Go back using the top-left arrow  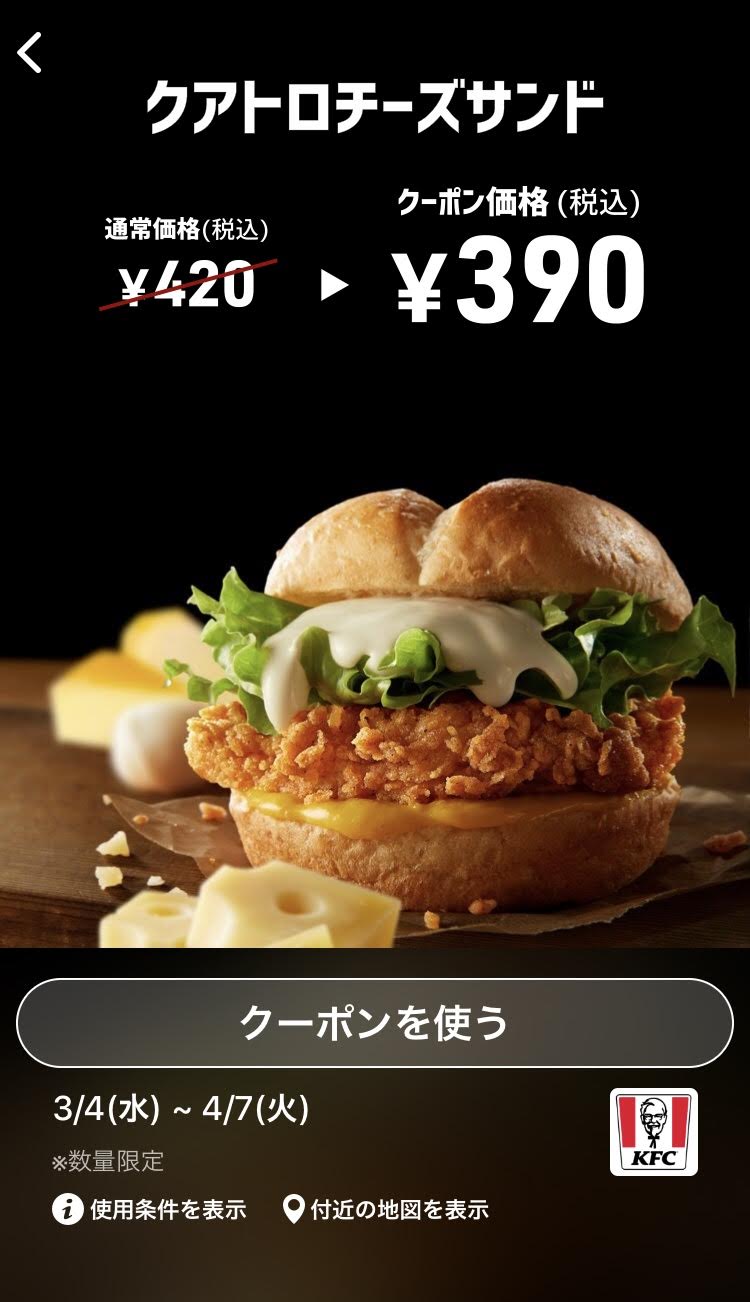tap(31, 52)
